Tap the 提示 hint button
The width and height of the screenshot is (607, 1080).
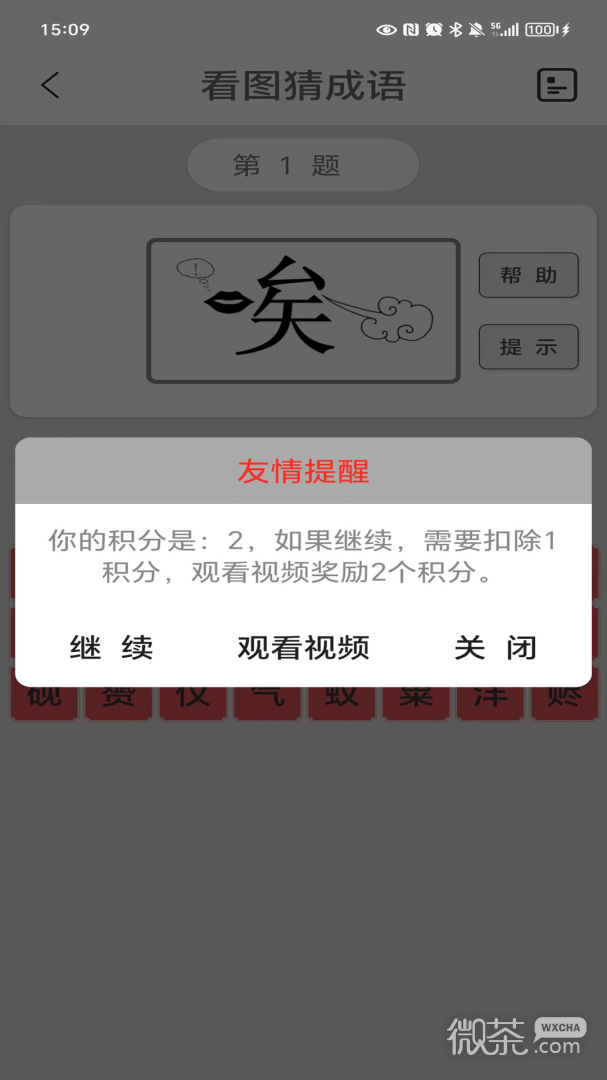[528, 347]
